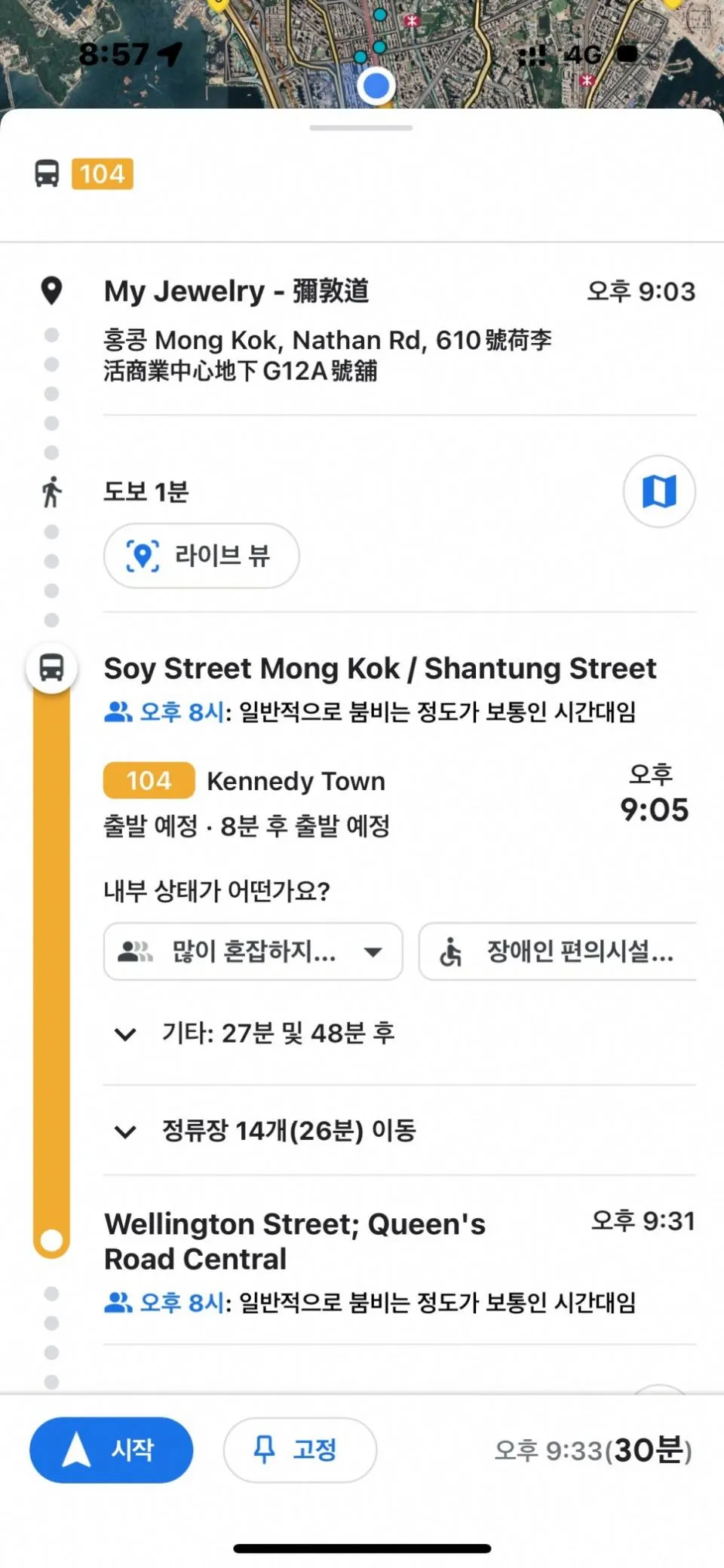Start navigation with the 시작 button
The width and height of the screenshot is (724, 1568).
coord(110,1449)
